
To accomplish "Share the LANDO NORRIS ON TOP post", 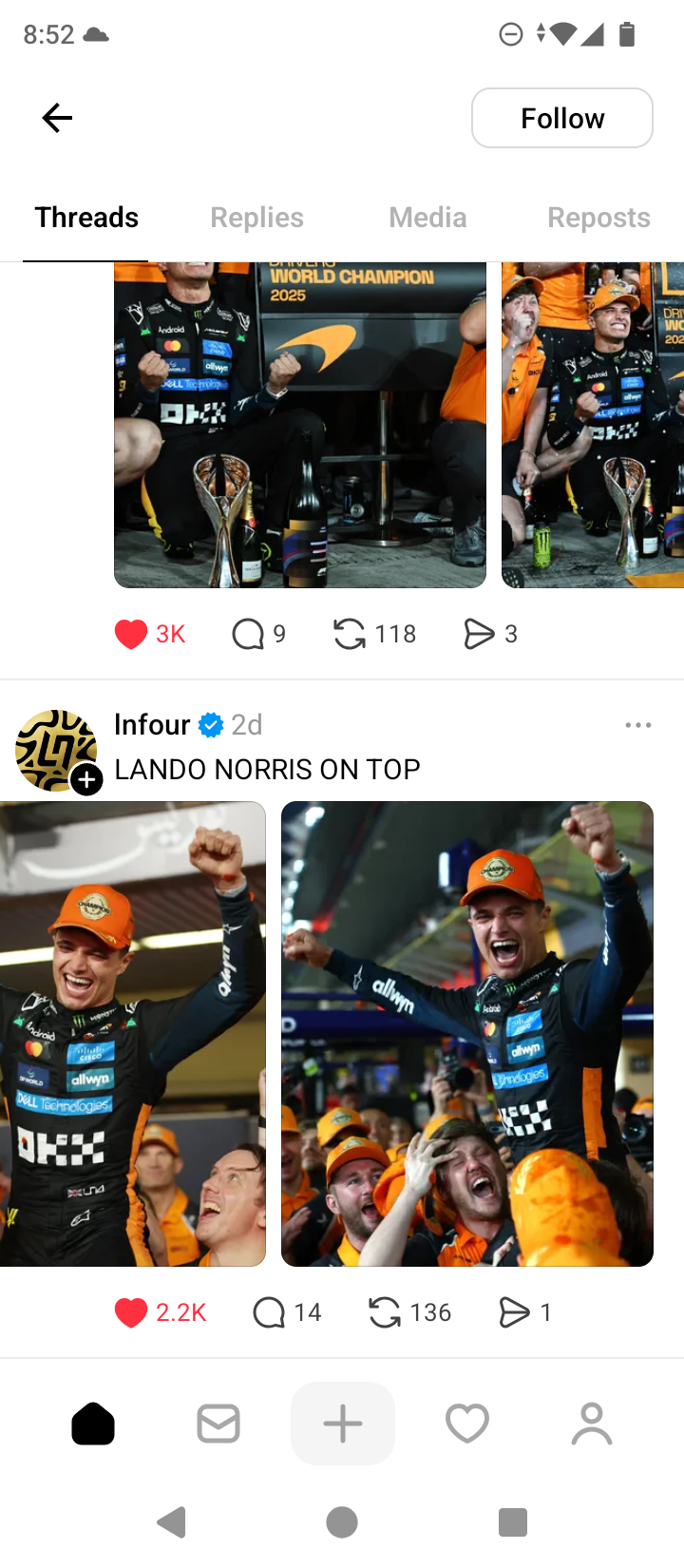I will (x=514, y=1312).
